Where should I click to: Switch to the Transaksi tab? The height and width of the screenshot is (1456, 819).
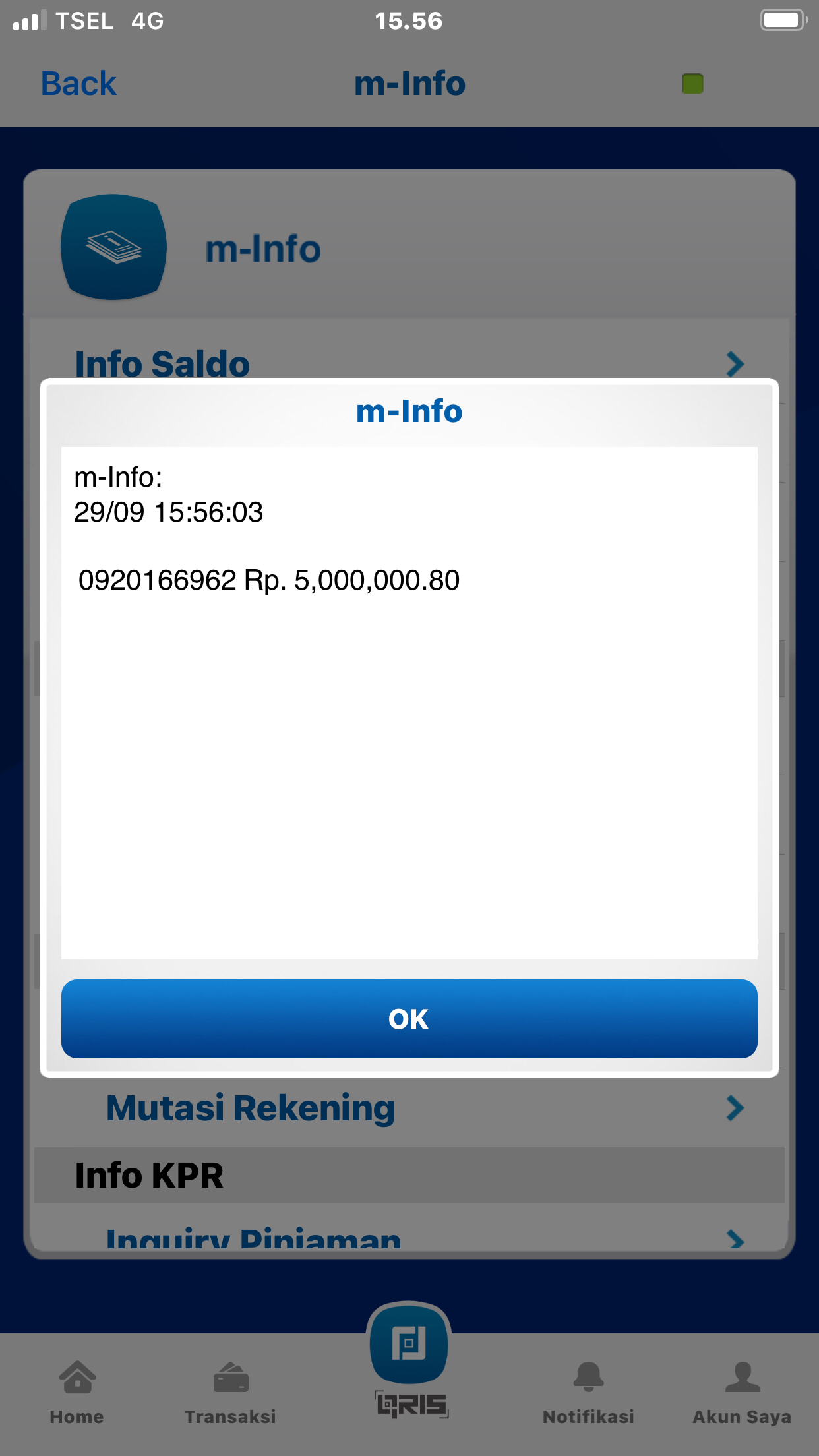coord(230,1390)
